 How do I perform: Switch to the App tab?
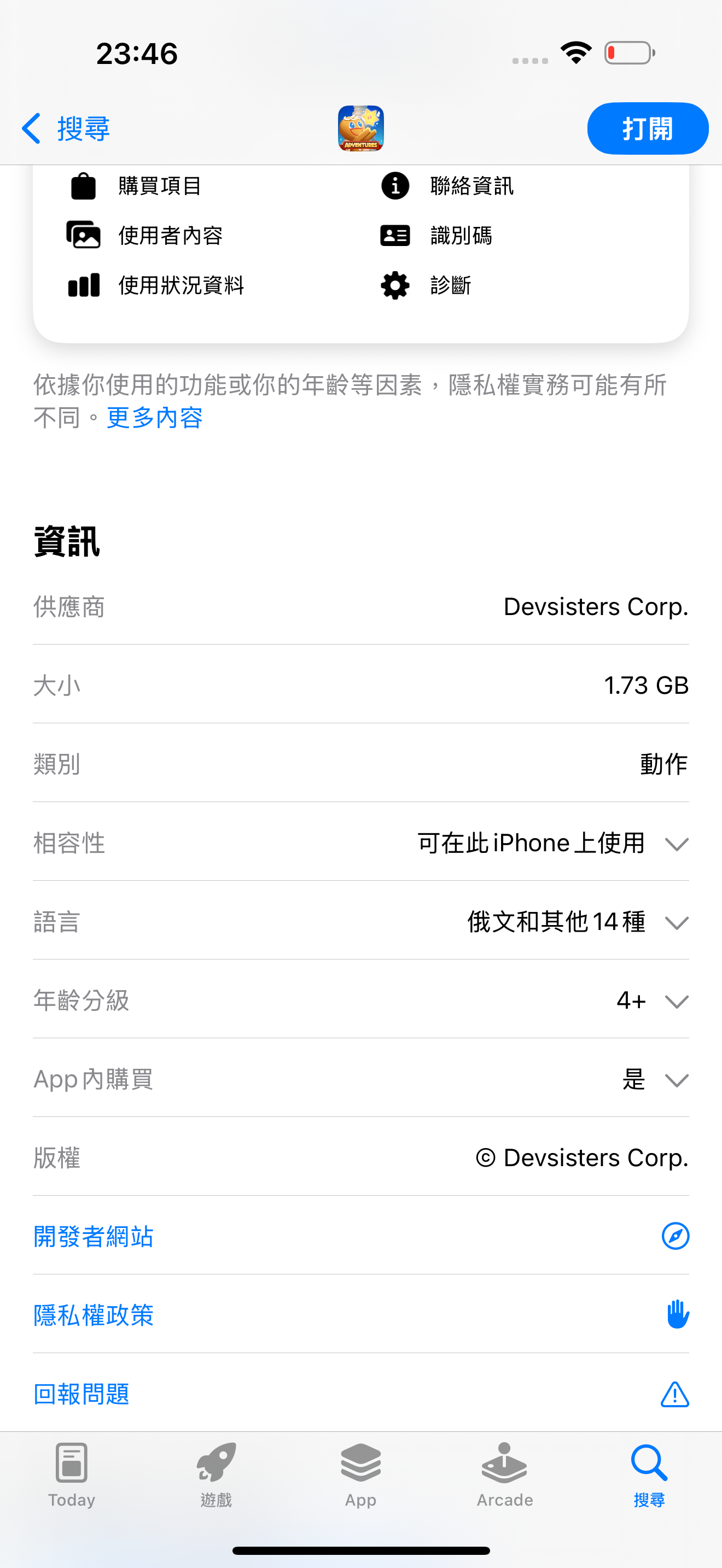click(x=360, y=1473)
